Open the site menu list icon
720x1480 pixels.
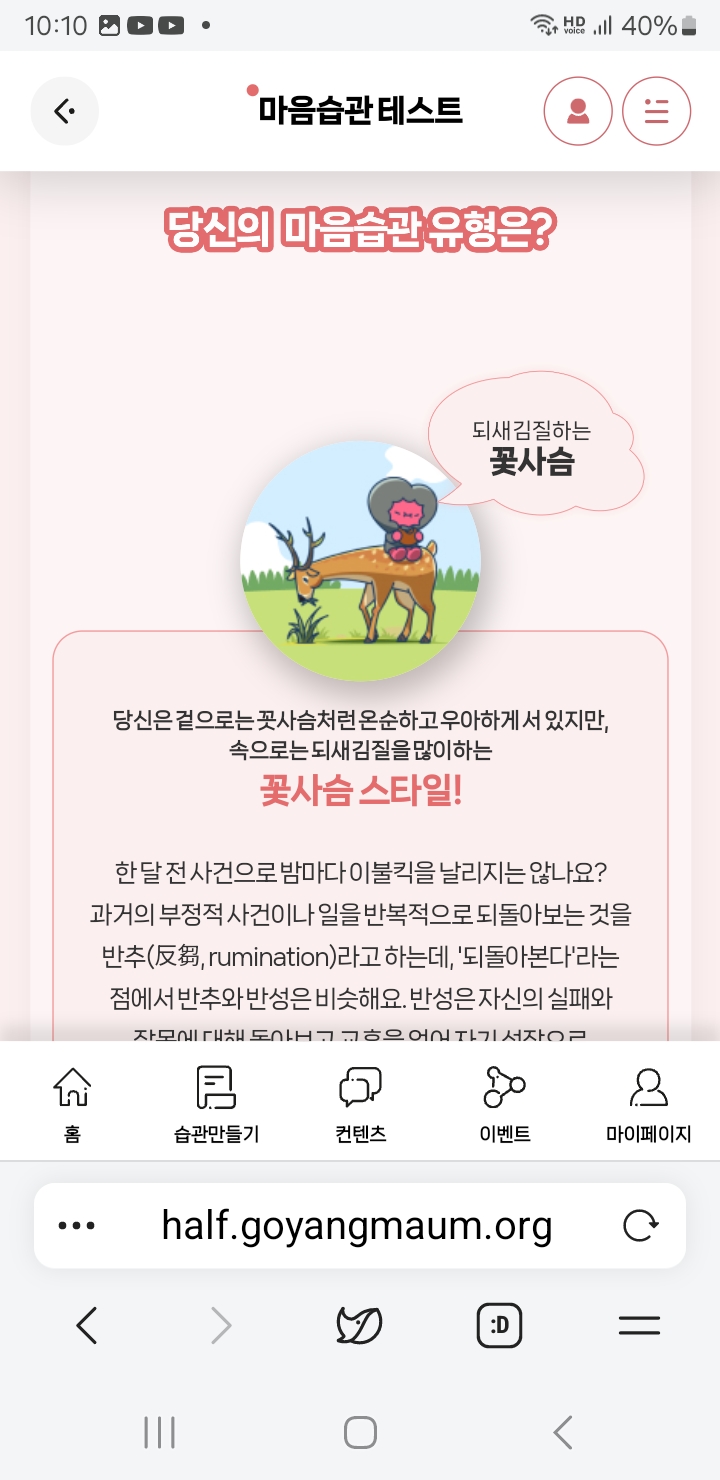(x=656, y=111)
